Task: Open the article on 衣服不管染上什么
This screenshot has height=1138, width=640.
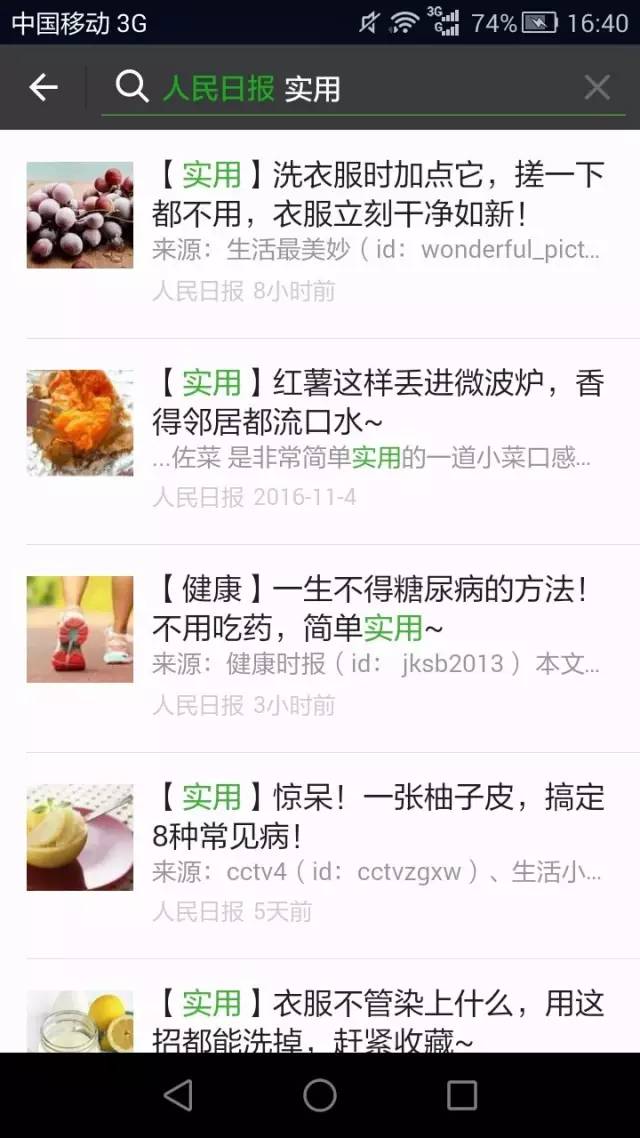Action: (x=320, y=1006)
